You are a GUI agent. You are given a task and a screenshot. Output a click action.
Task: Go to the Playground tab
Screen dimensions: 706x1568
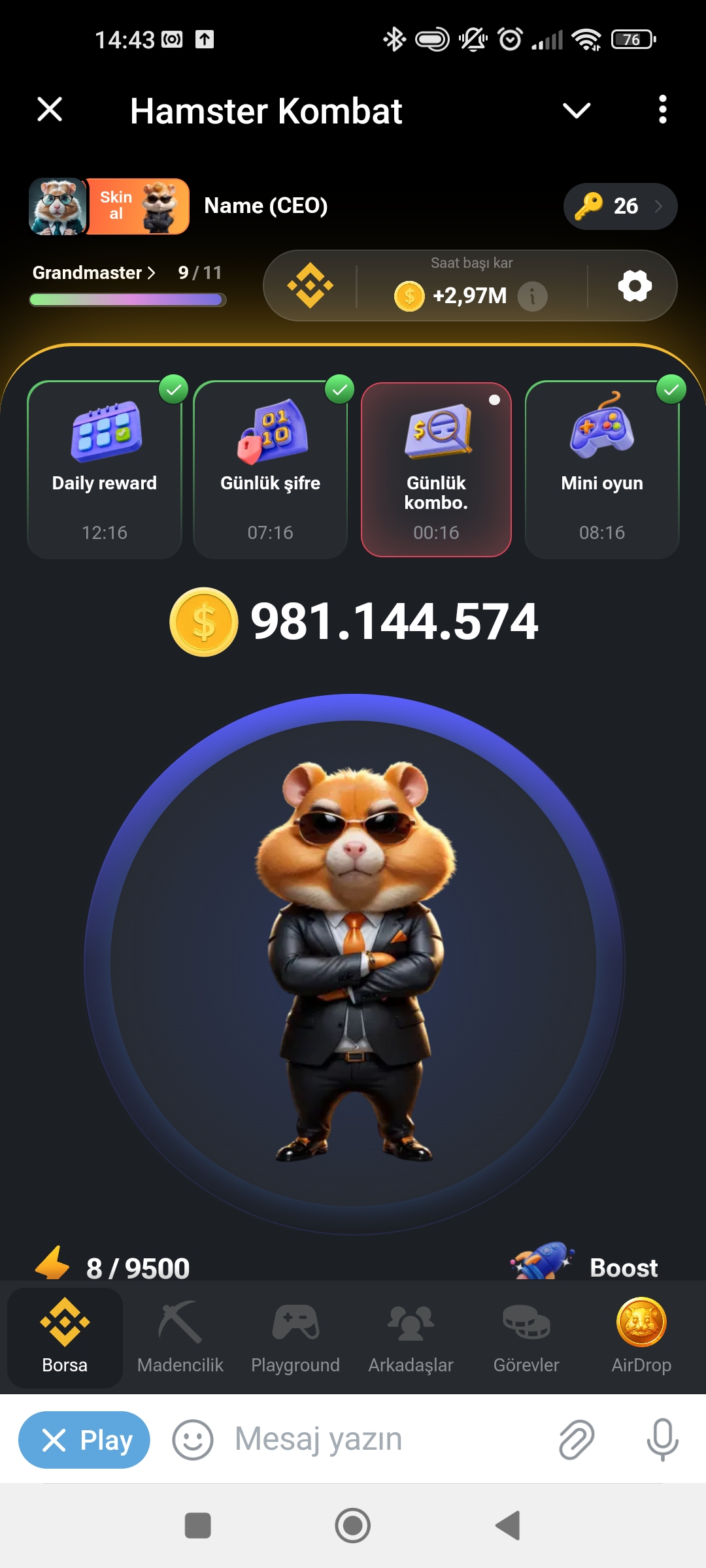click(295, 1337)
